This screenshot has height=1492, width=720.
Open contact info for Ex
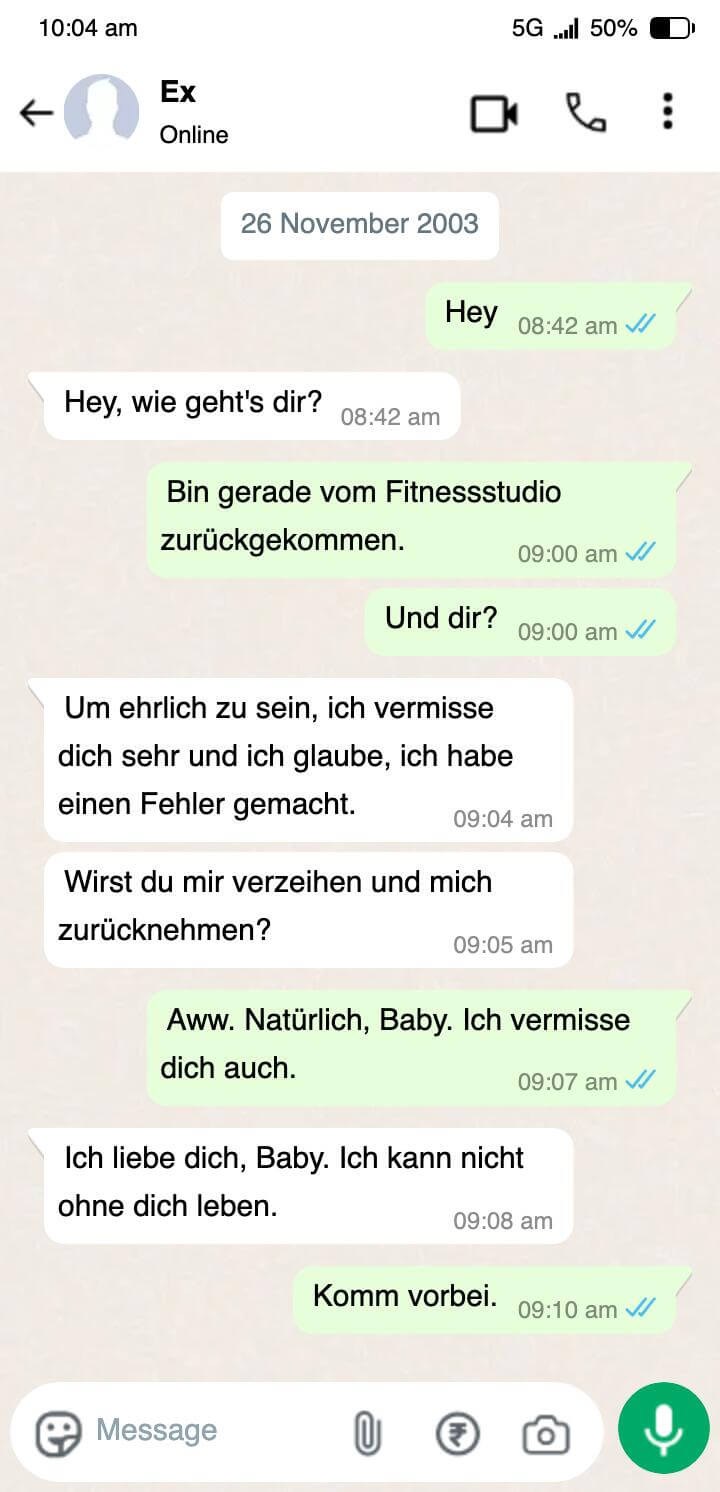[x=194, y=112]
